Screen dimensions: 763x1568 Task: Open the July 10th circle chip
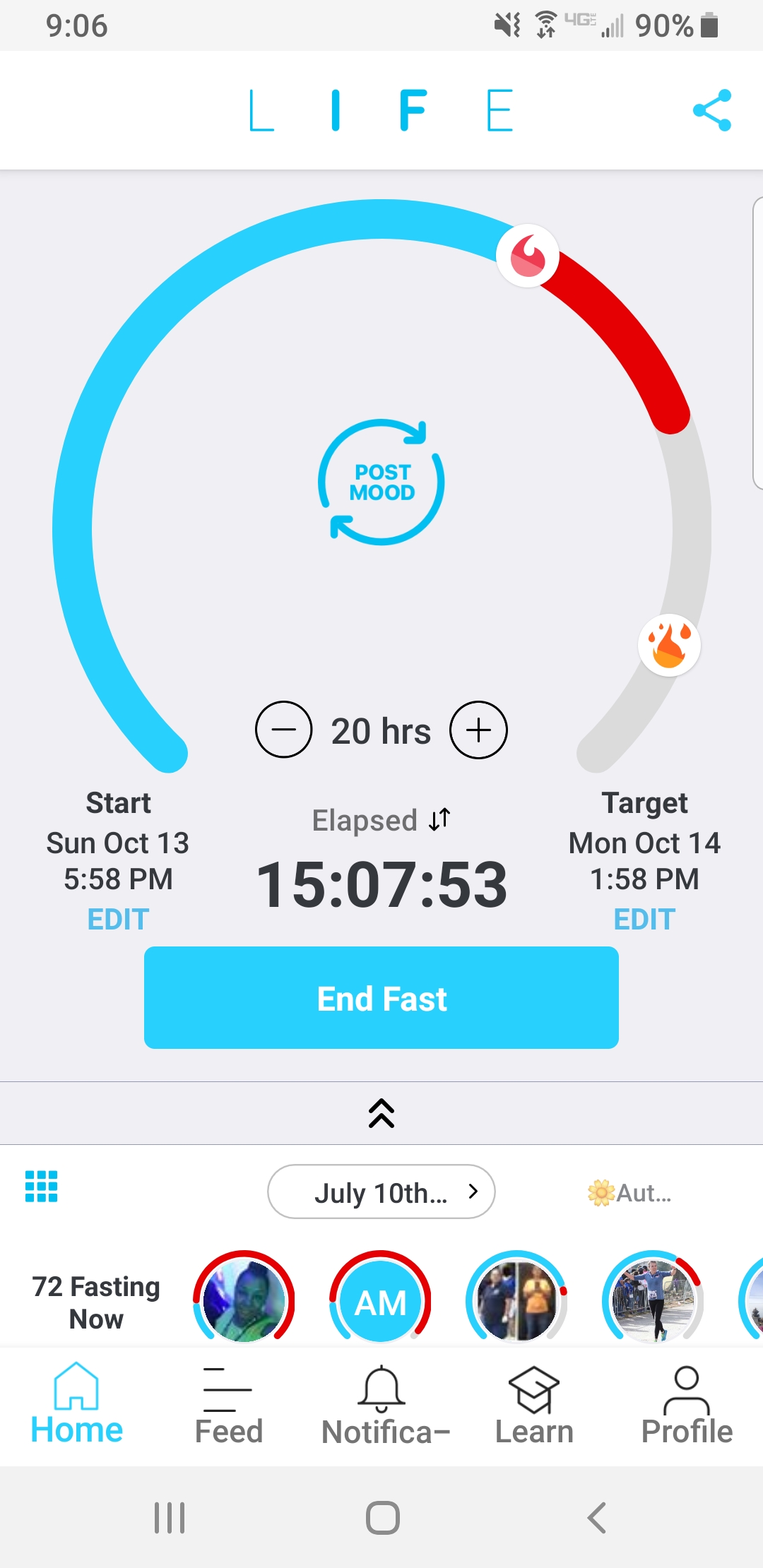point(381,1192)
